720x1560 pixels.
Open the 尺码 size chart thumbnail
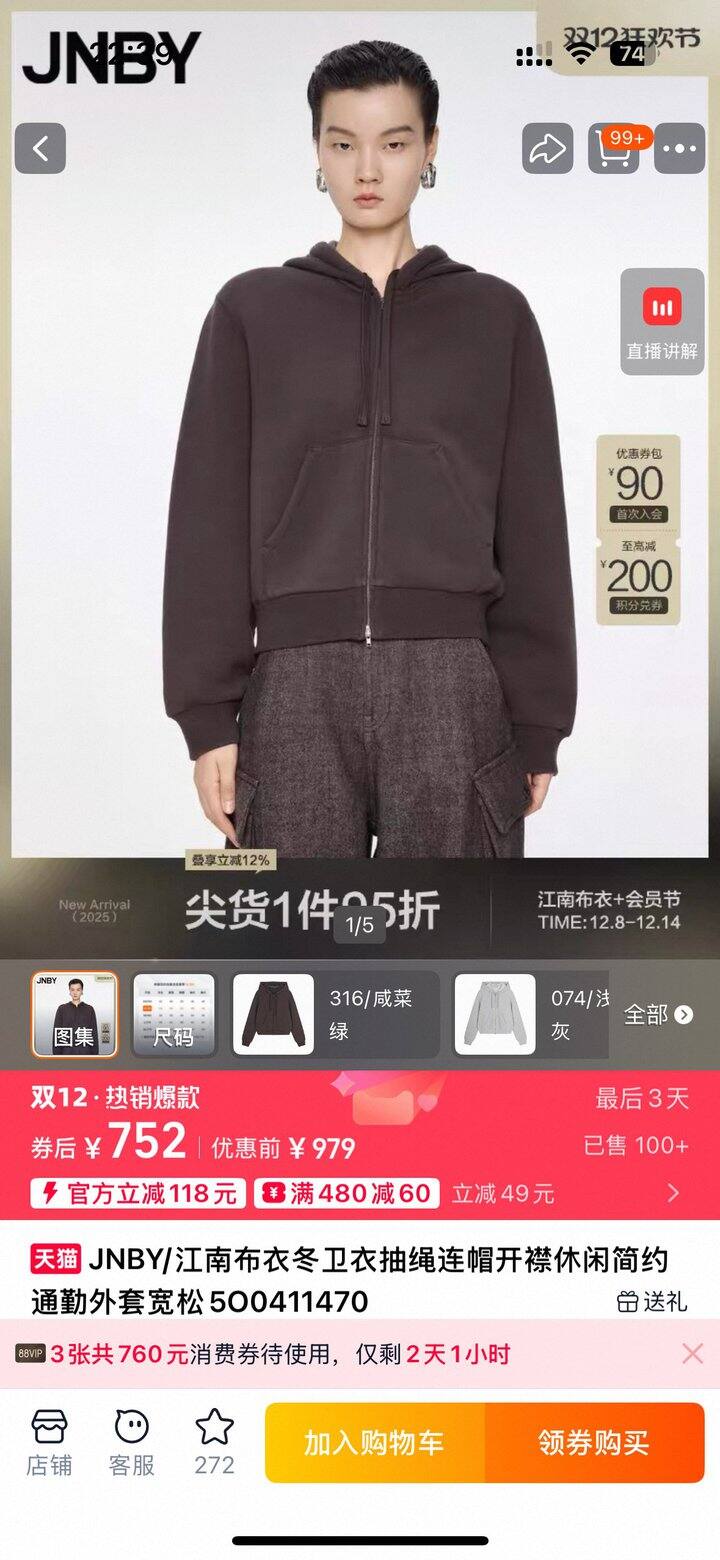point(173,1014)
